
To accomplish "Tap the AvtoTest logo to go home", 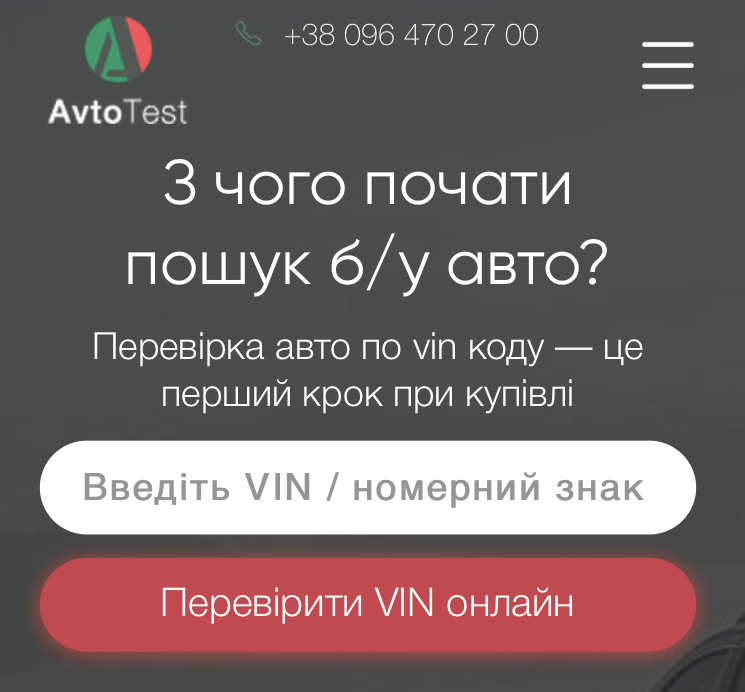I will pos(118,72).
